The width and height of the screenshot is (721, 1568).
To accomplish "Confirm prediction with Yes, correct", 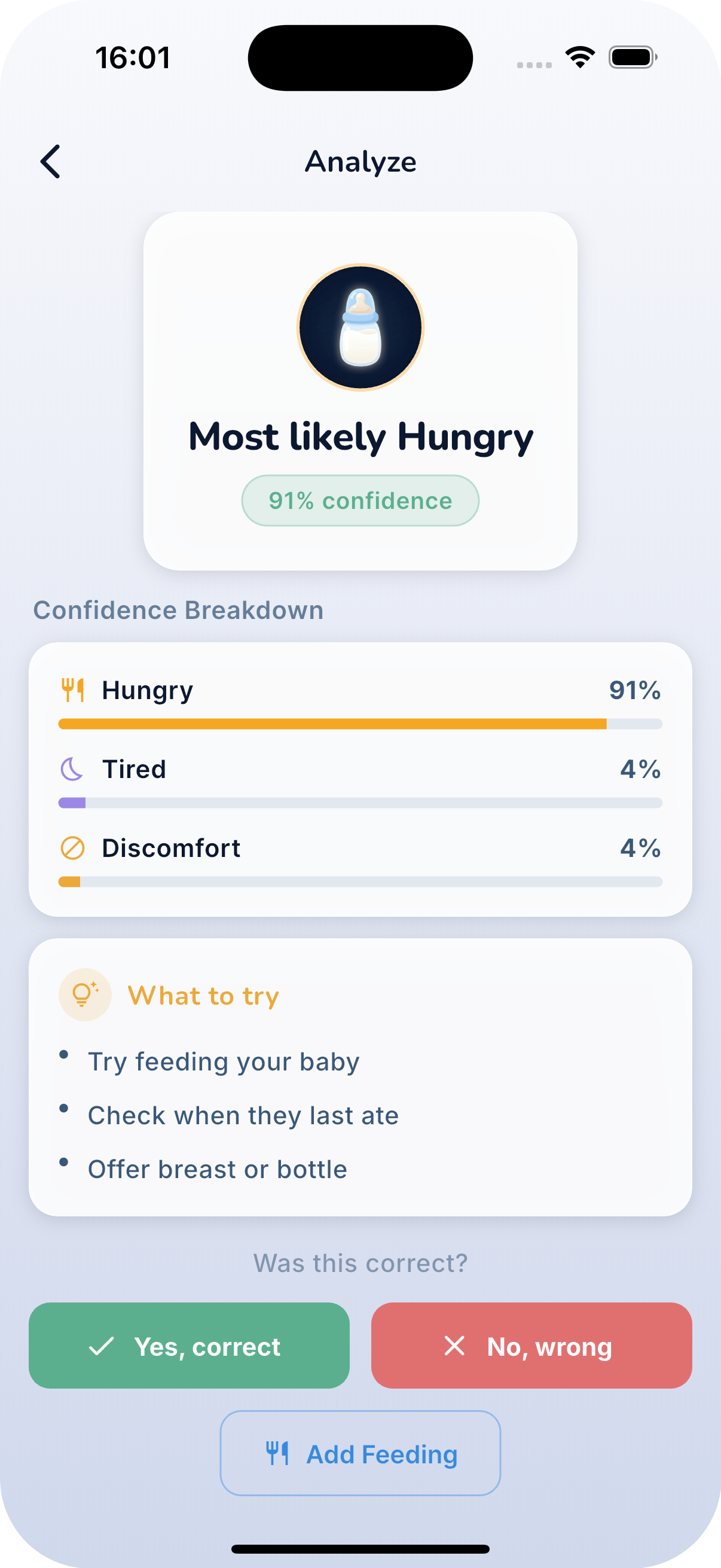I will point(190,1347).
